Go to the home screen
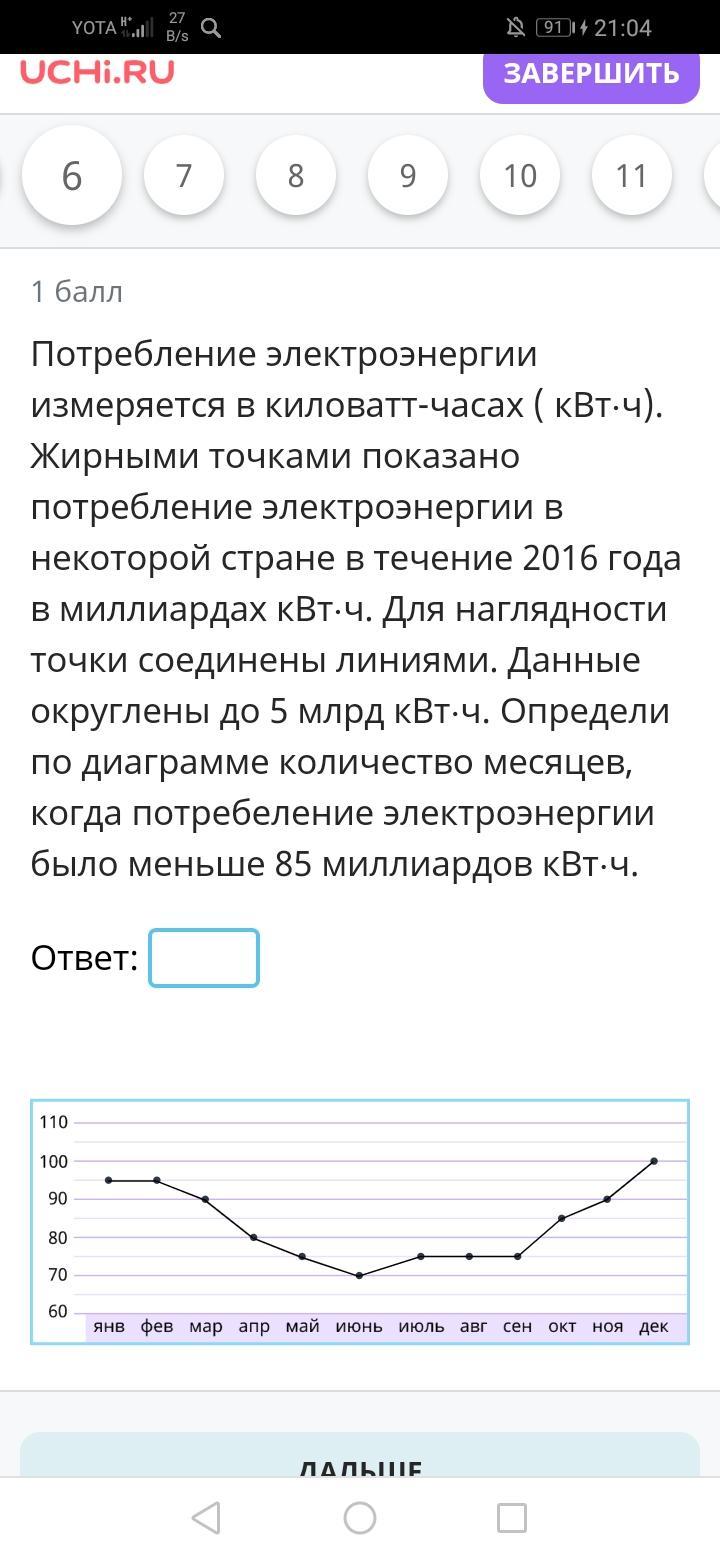The image size is (720, 1560). coord(360,1518)
